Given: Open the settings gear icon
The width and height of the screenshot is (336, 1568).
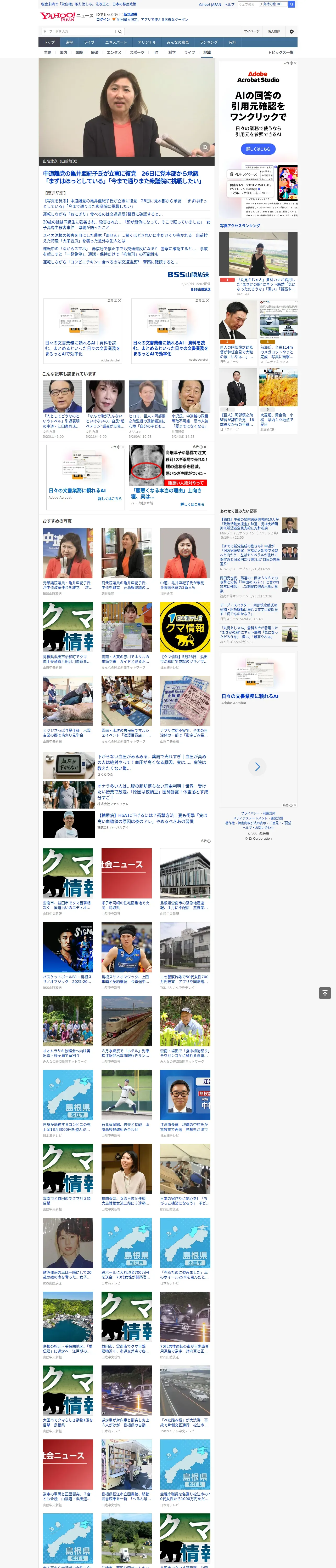Looking at the screenshot, I should (x=292, y=31).
